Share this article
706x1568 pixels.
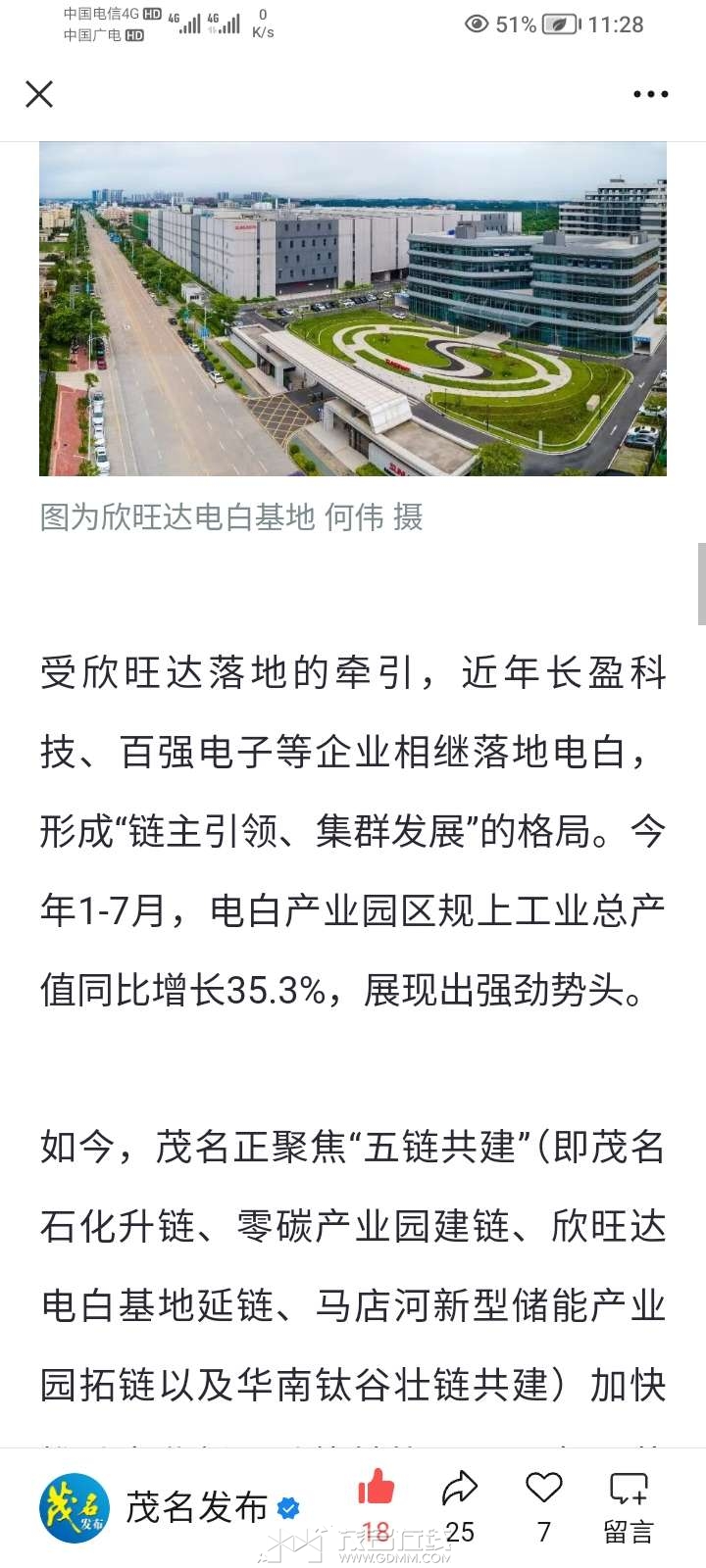tap(459, 1490)
